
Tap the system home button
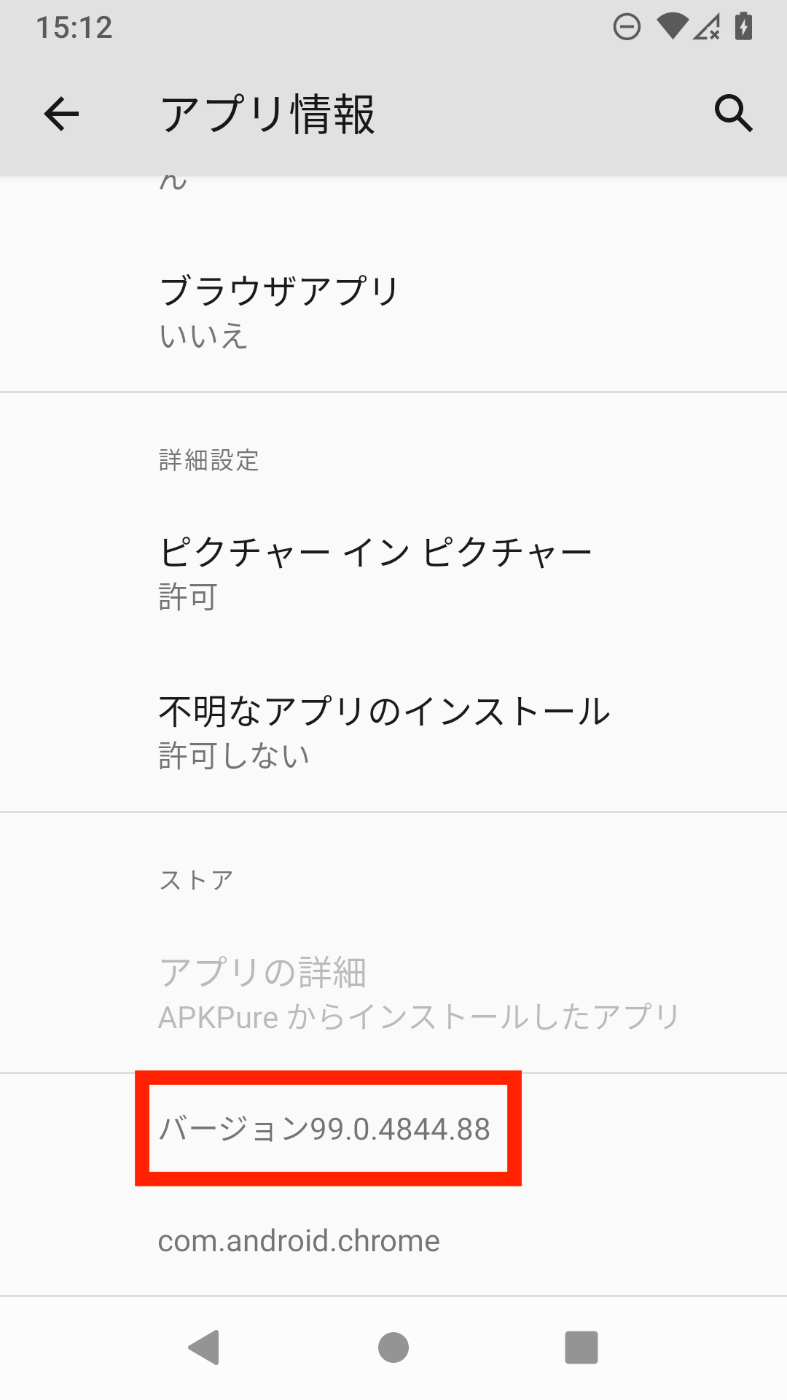393,1348
